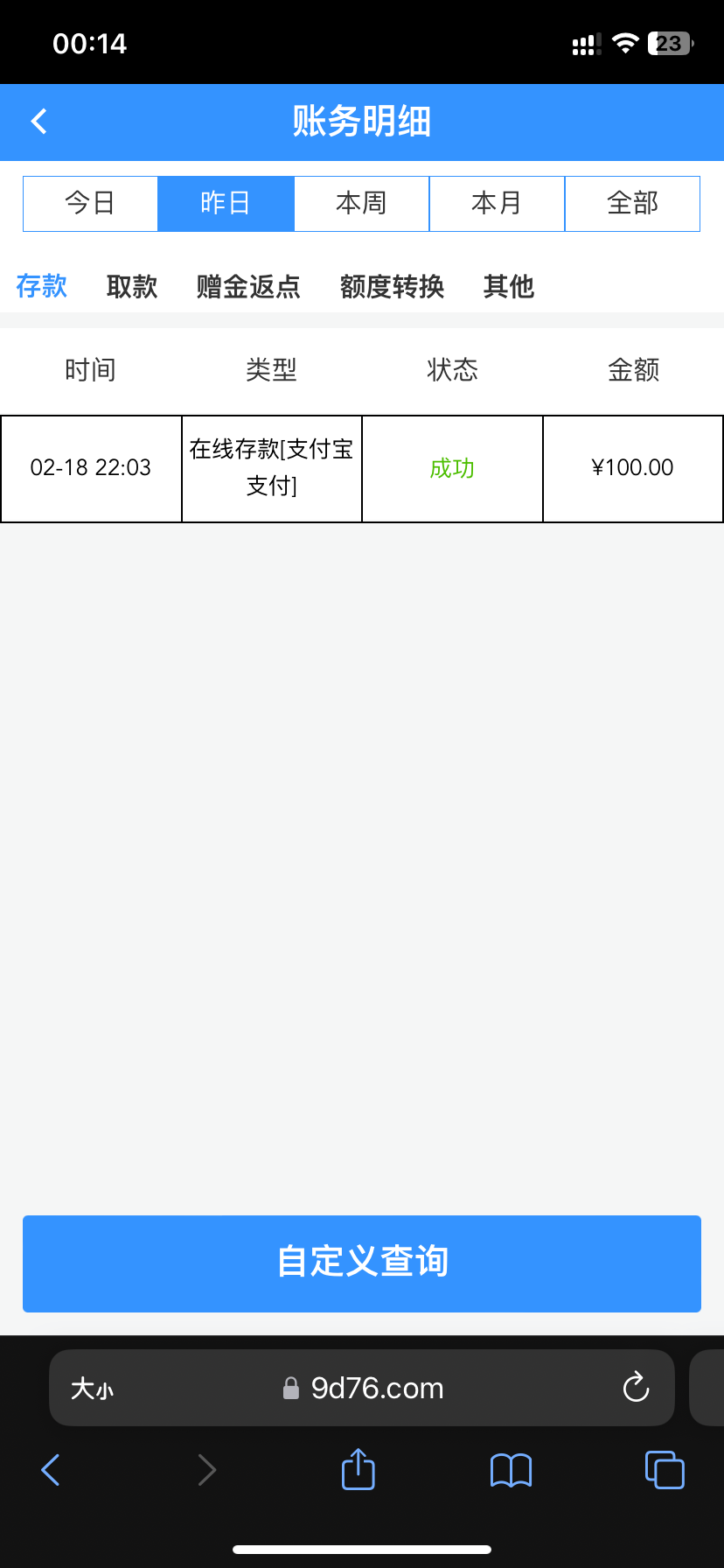Open the 其他 category
The width and height of the screenshot is (724, 1568).
point(508,286)
